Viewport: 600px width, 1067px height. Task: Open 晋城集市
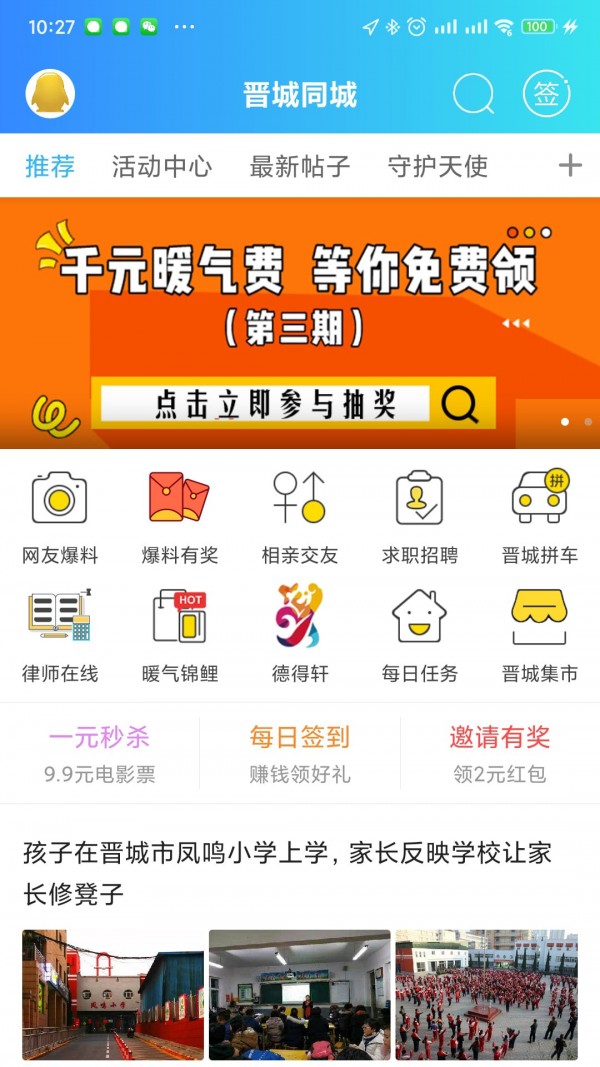[539, 636]
